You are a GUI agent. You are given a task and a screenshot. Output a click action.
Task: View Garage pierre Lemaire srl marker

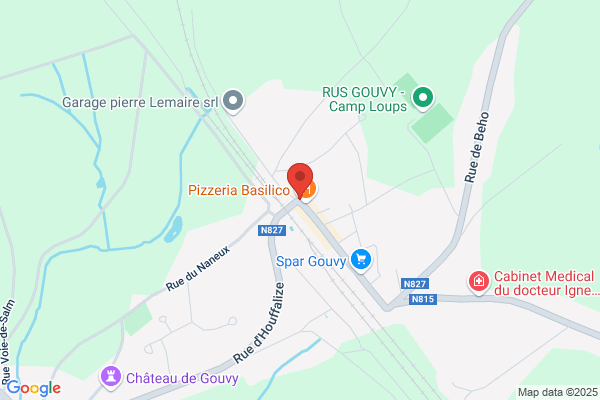(x=233, y=101)
